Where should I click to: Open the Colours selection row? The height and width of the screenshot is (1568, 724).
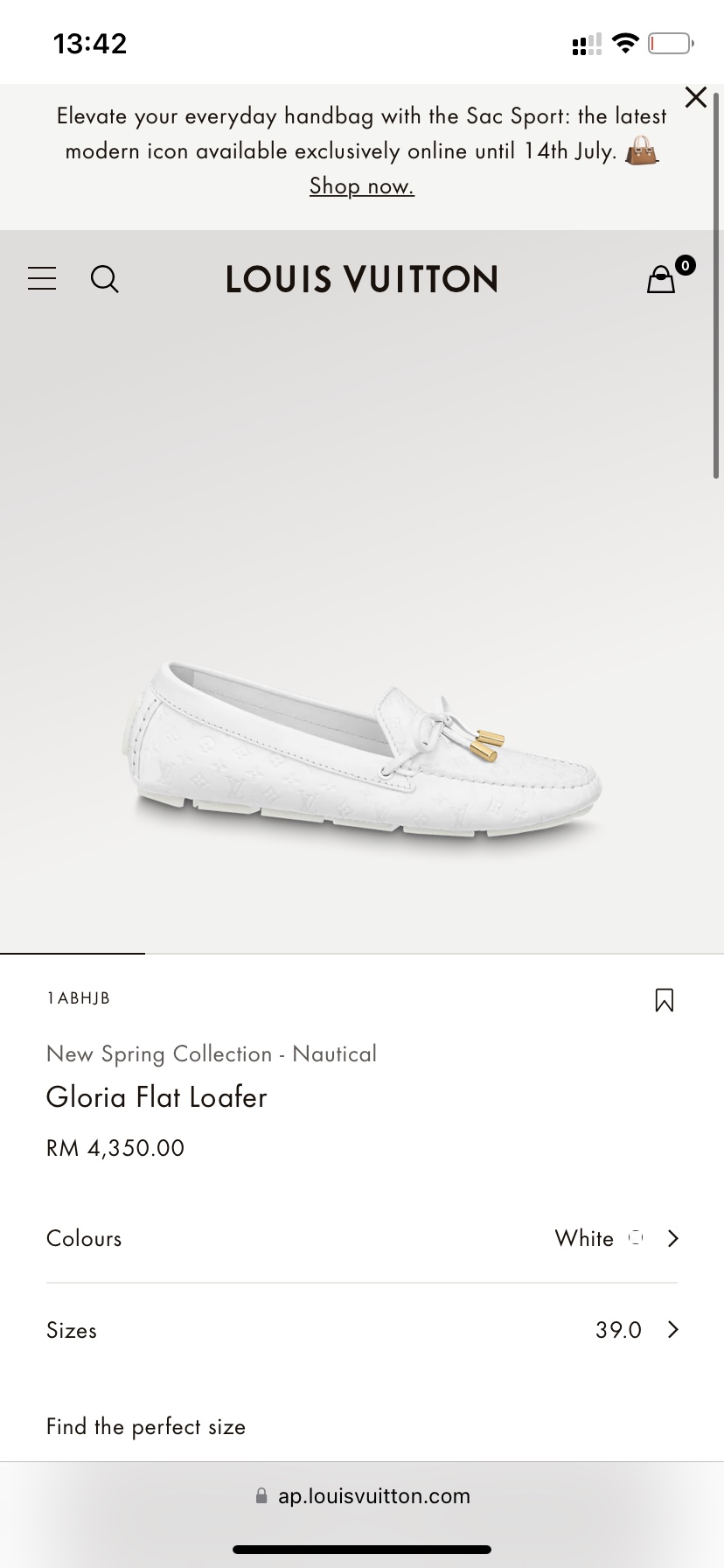pyautogui.click(x=361, y=1238)
